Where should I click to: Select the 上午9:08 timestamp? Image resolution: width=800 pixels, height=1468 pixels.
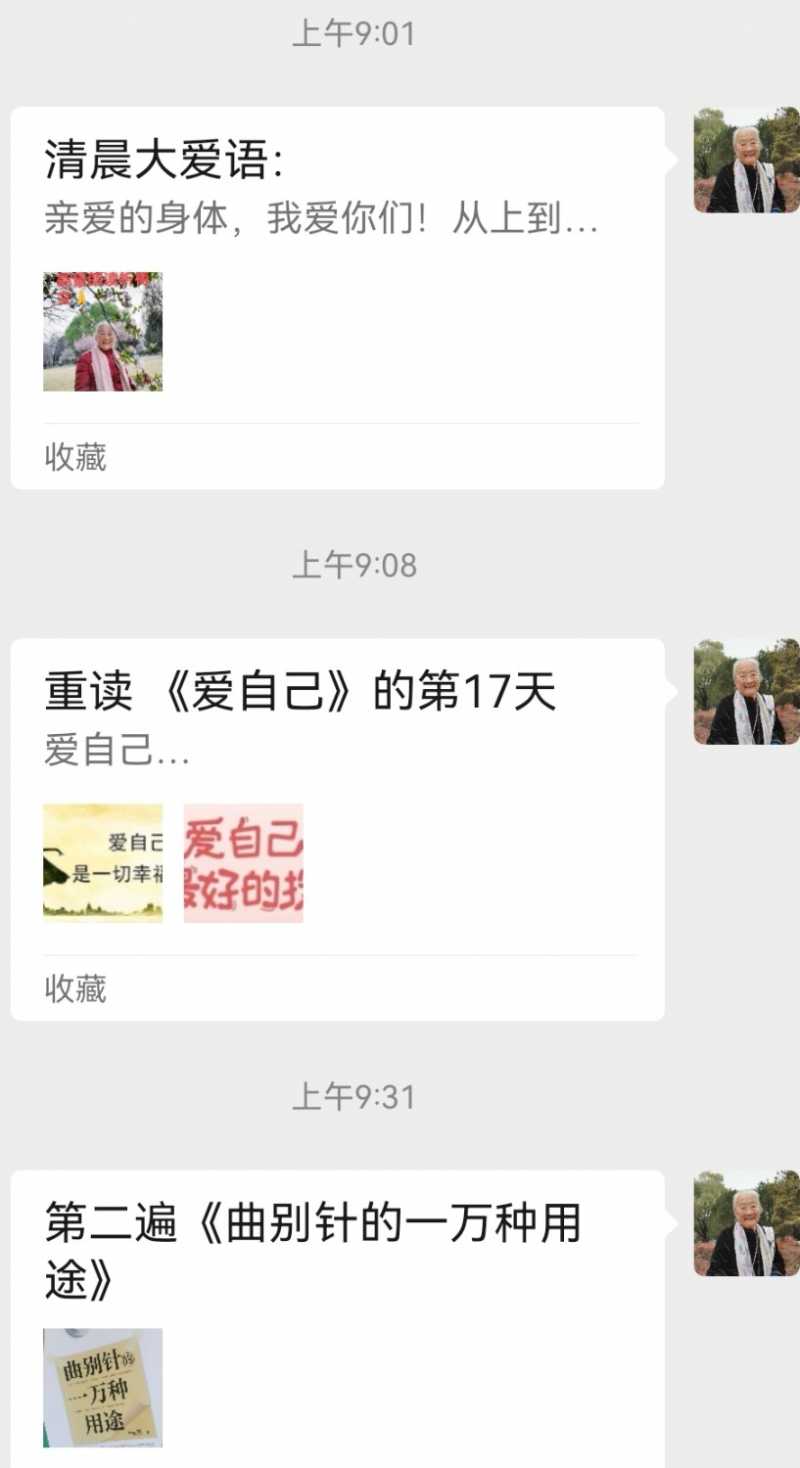(x=355, y=563)
